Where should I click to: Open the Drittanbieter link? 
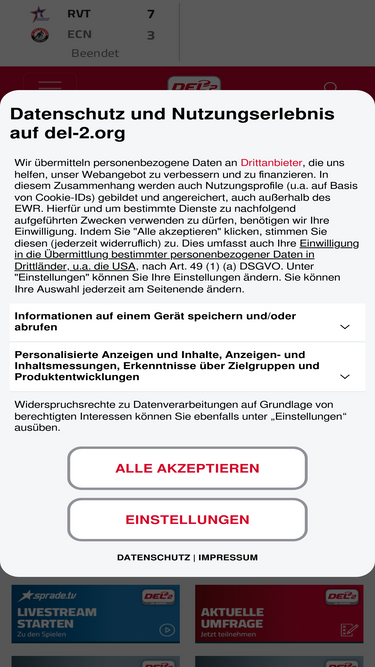271,162
